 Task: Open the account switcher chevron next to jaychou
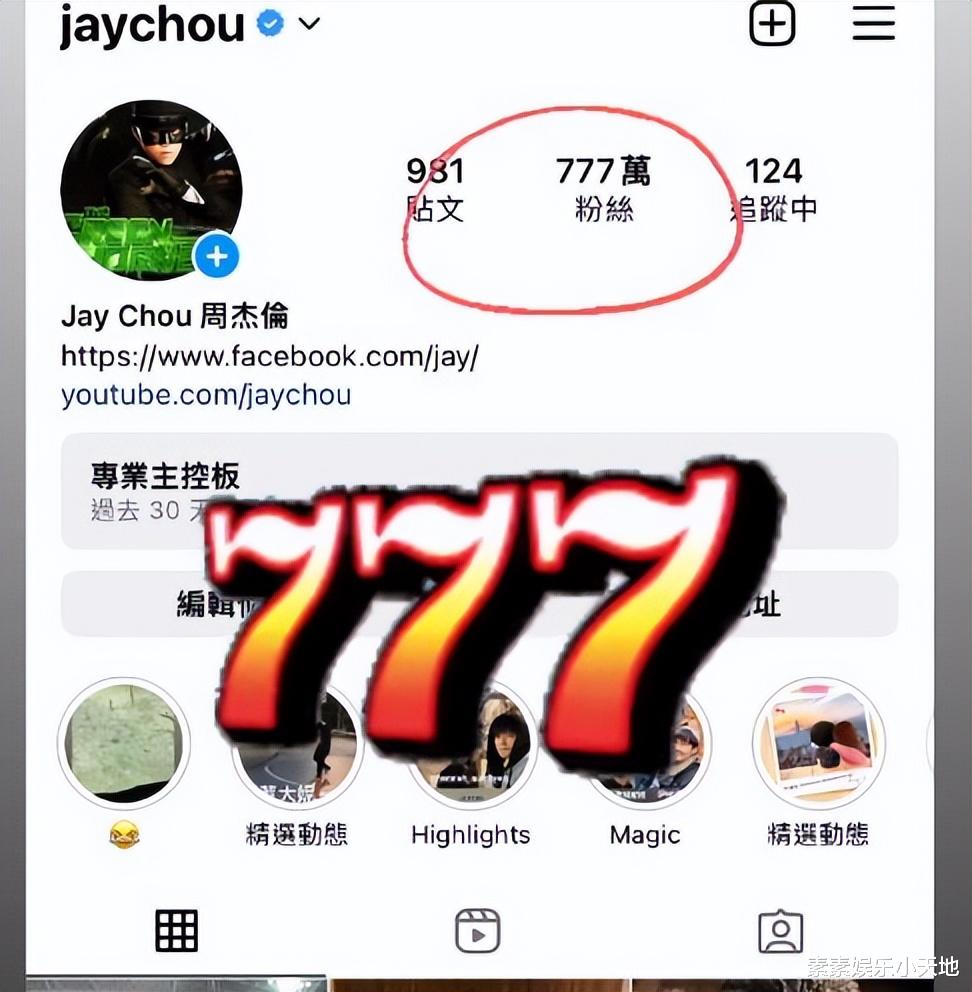tap(308, 26)
